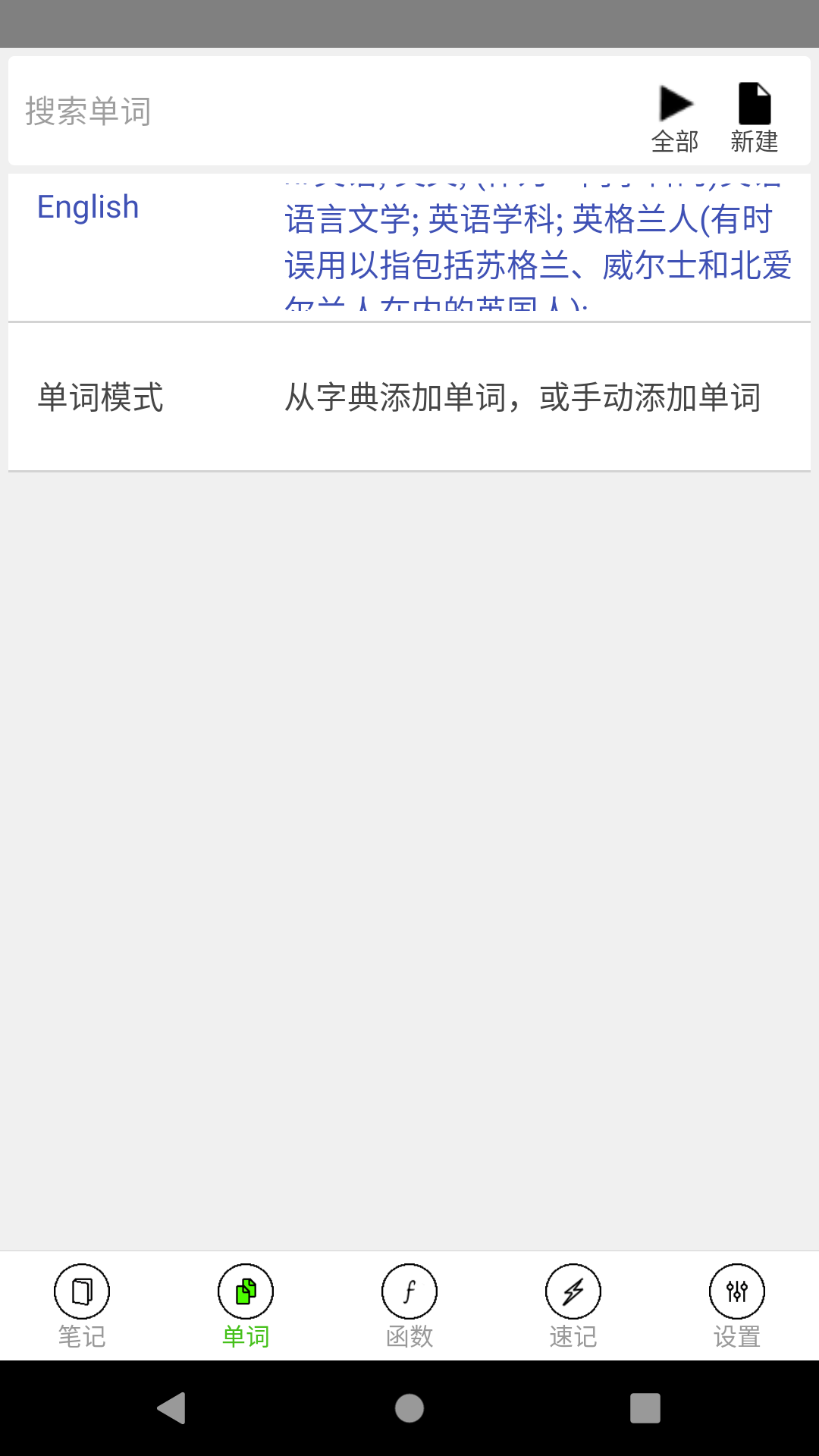
Task: Click the English vocabulary entry
Action: tap(88, 206)
